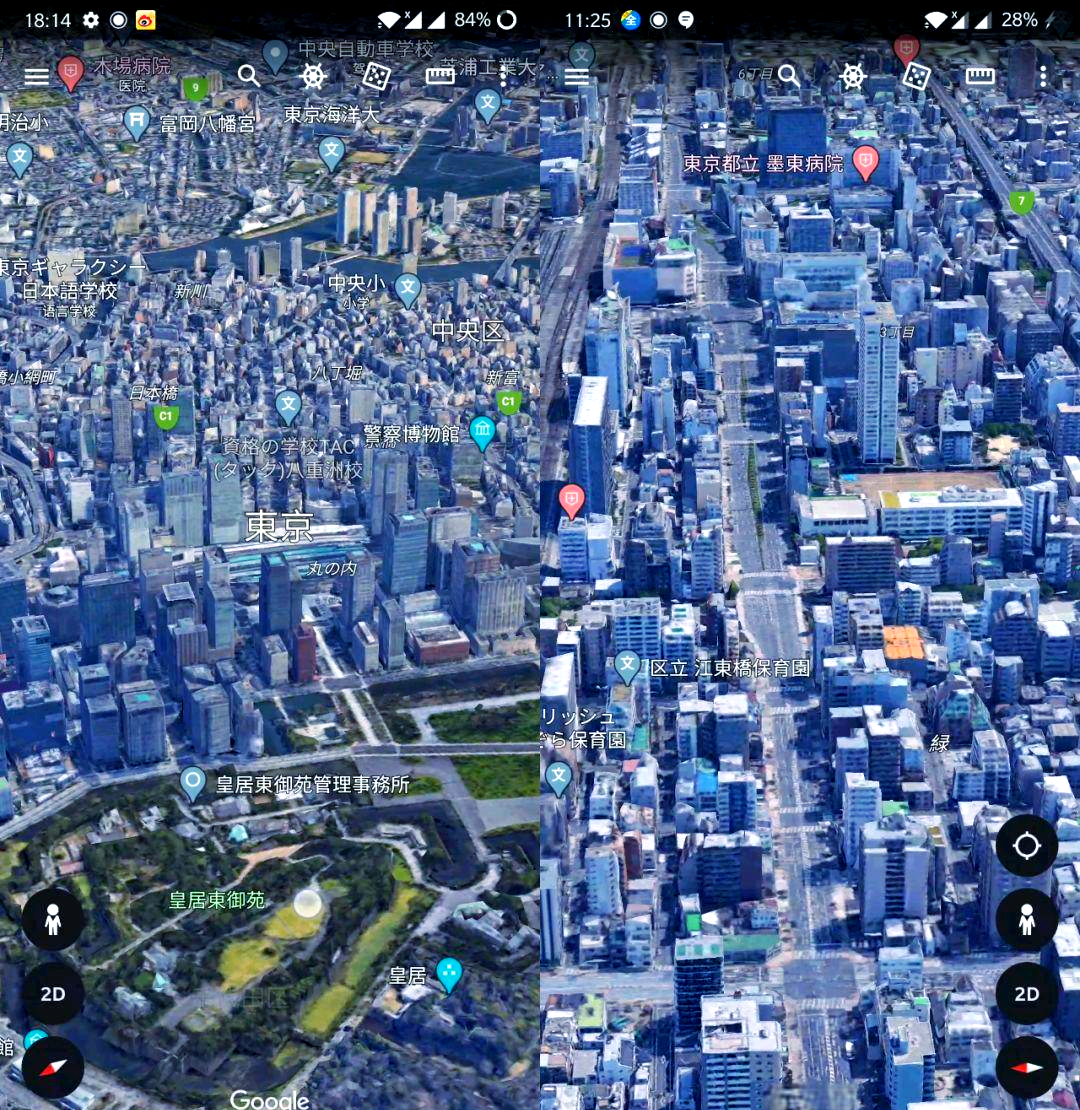The width and height of the screenshot is (1080, 1110).
Task: Open overflow options on the right map
Action: 1043,77
